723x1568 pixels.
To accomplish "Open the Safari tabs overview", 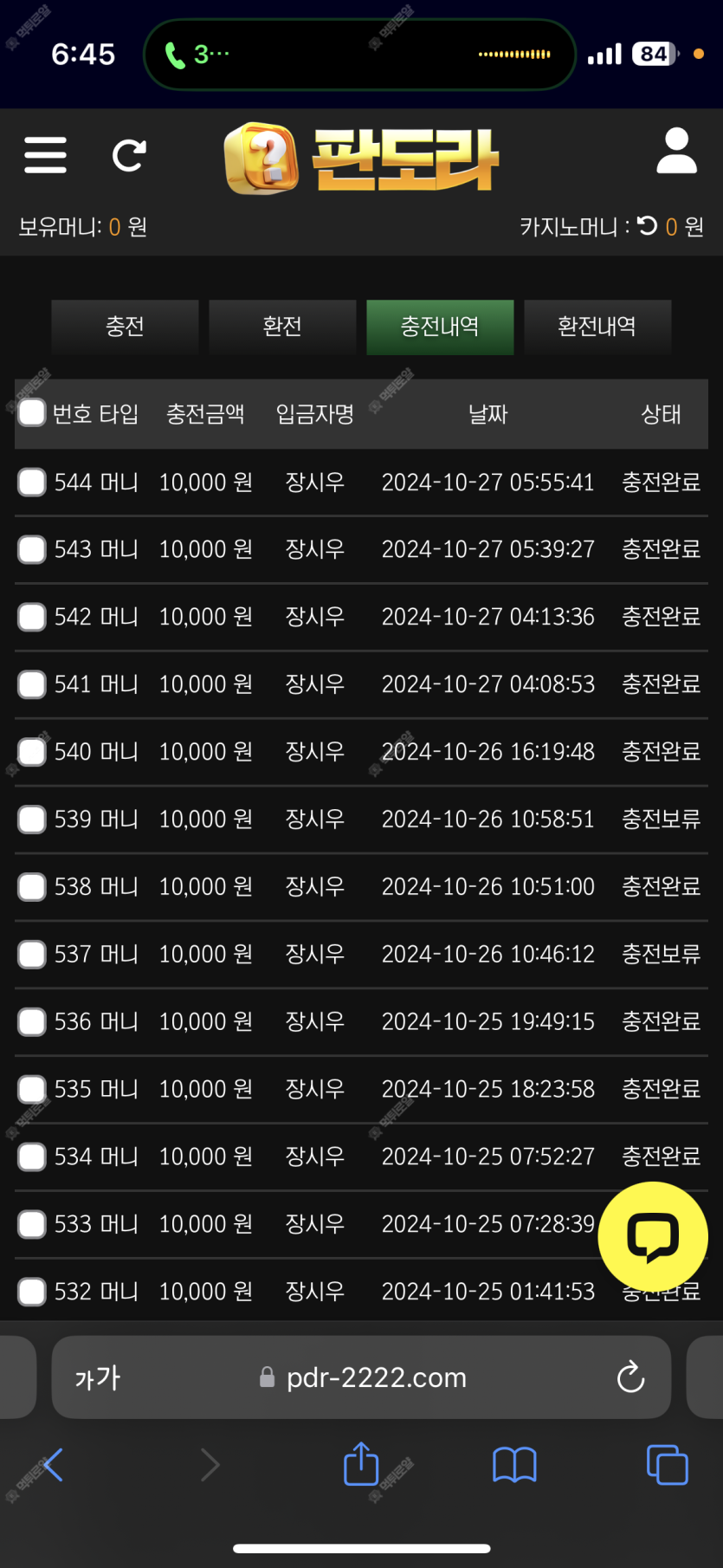I will click(668, 1465).
